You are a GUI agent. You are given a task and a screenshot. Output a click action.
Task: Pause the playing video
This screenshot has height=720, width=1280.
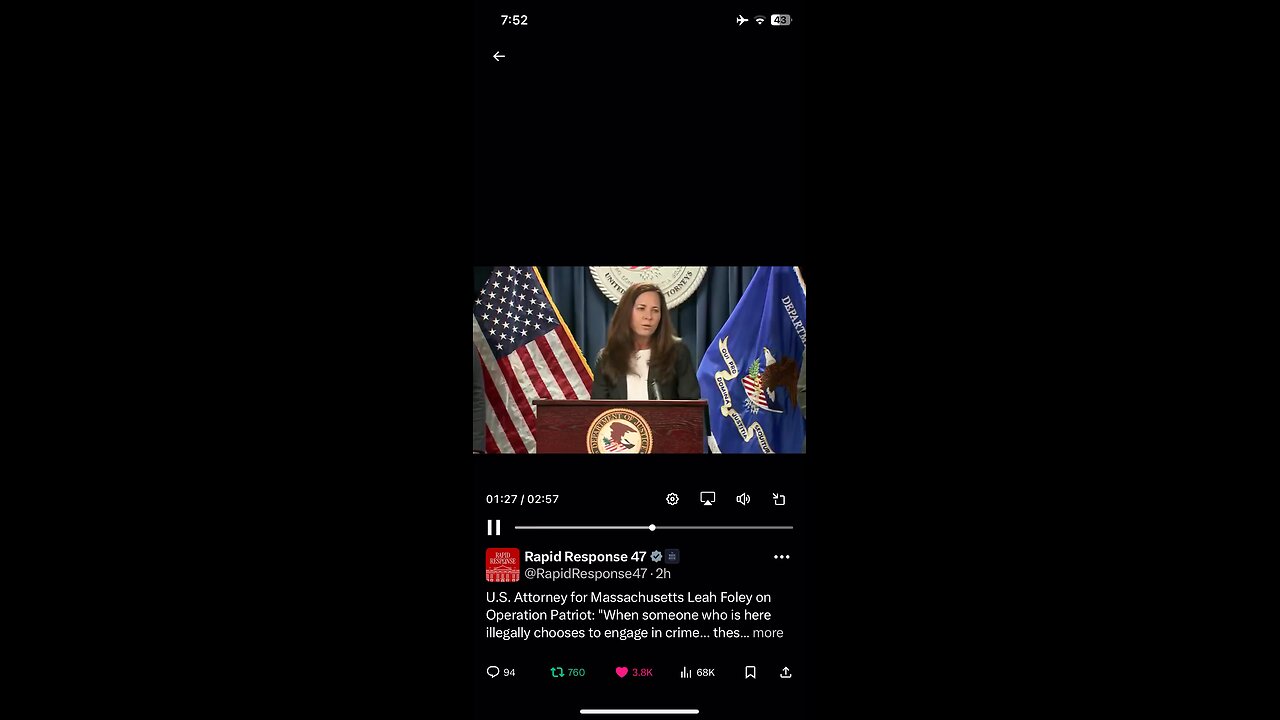[x=494, y=527]
